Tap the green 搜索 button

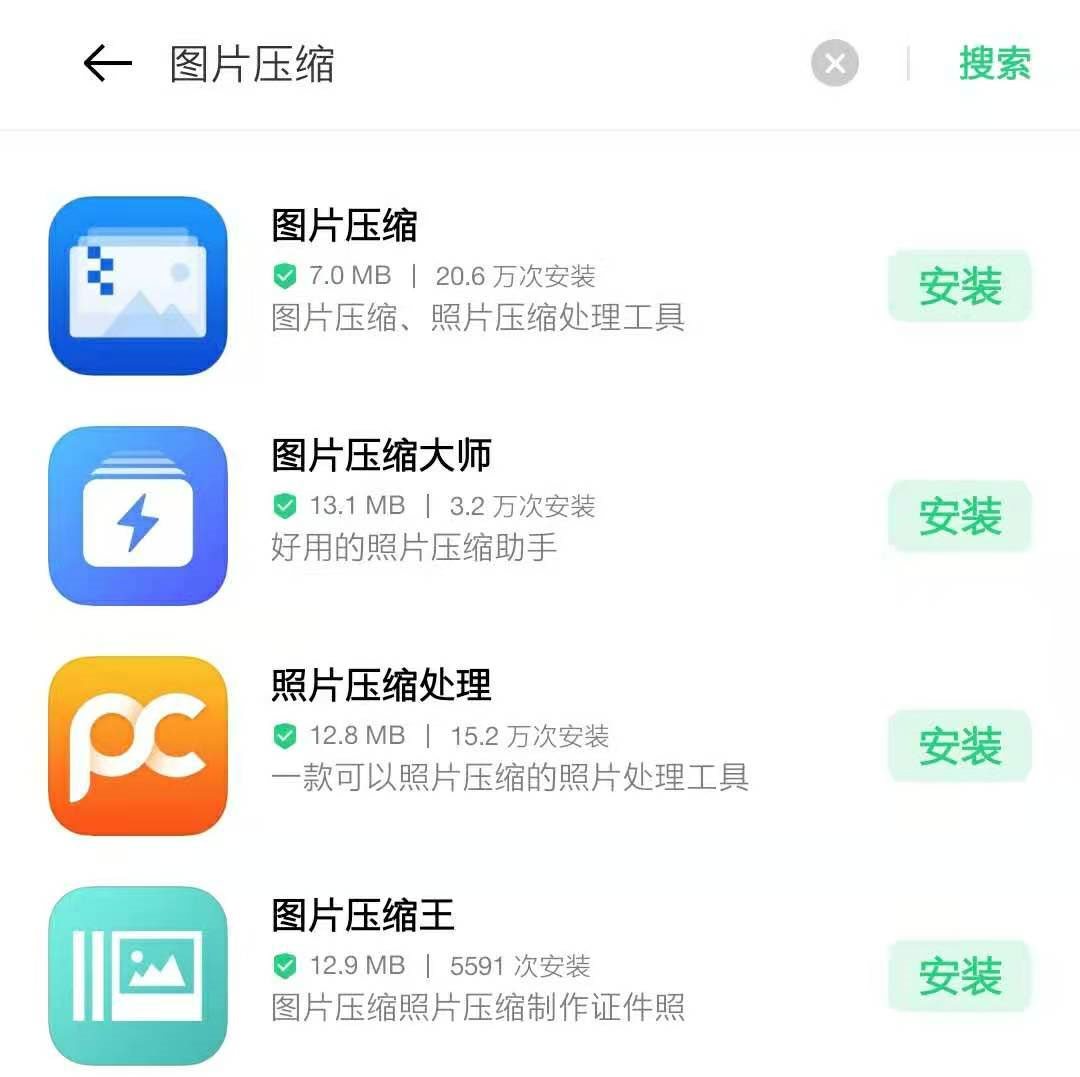(x=994, y=64)
